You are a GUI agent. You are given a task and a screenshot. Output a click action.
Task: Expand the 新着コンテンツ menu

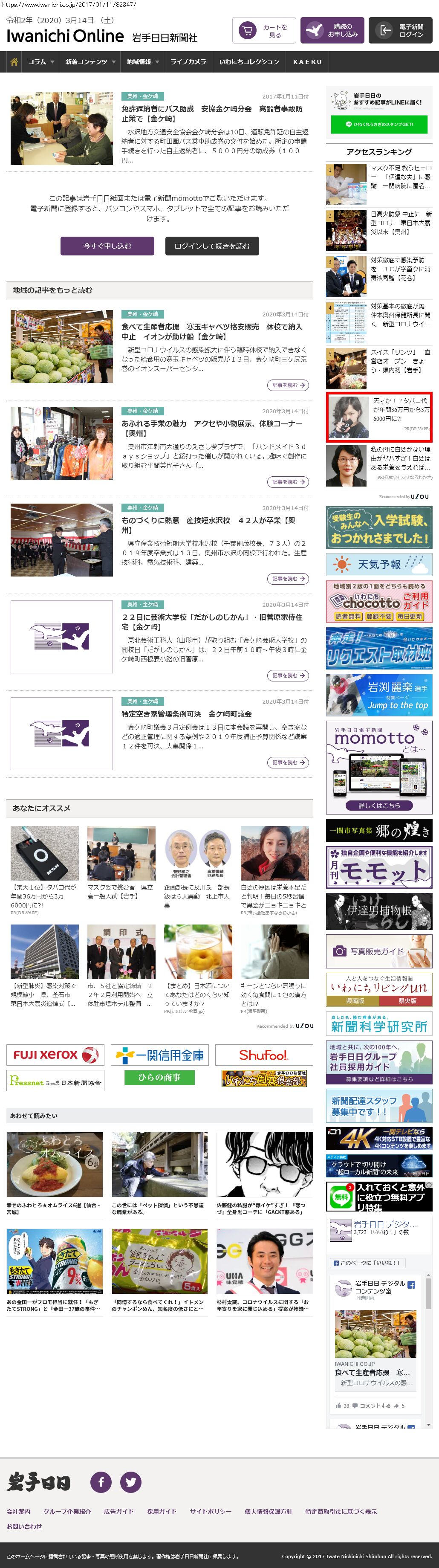(x=90, y=62)
